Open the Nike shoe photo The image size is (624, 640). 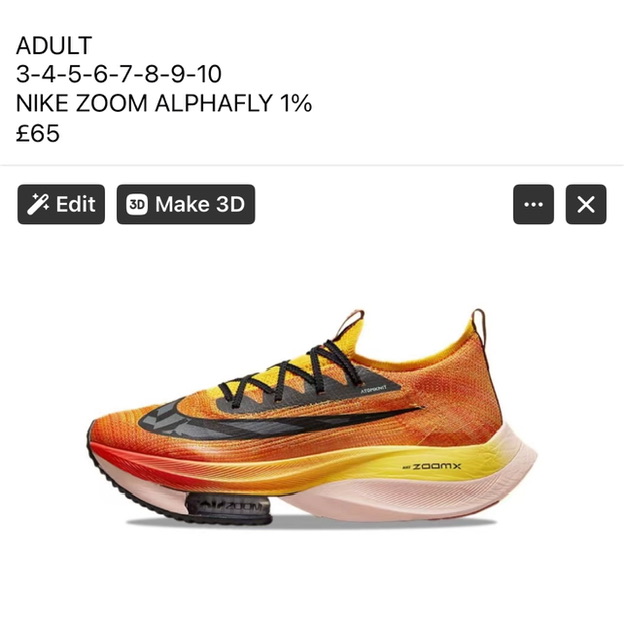(x=312, y=420)
